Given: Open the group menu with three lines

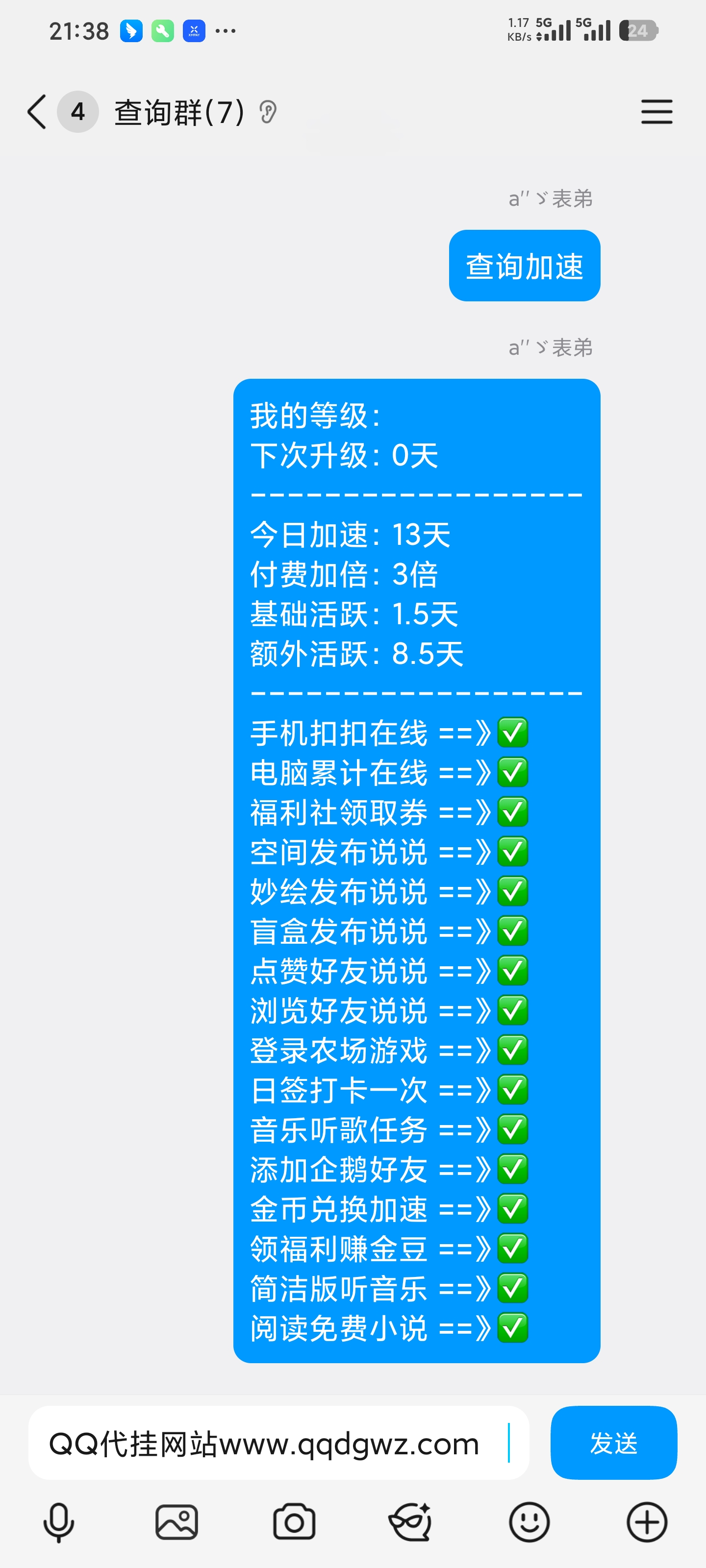Looking at the screenshot, I should point(656,112).
